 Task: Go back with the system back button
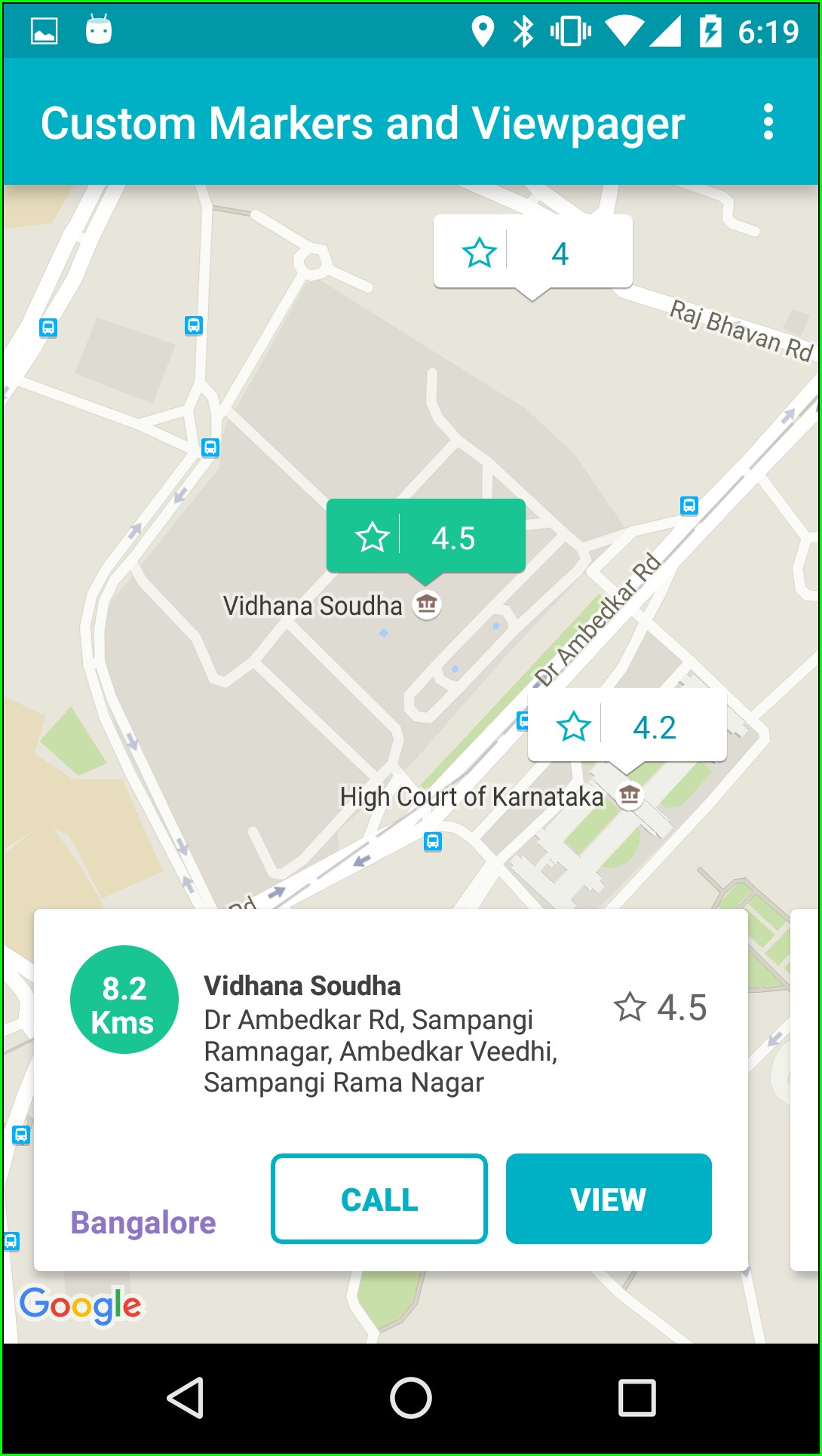[186, 1398]
